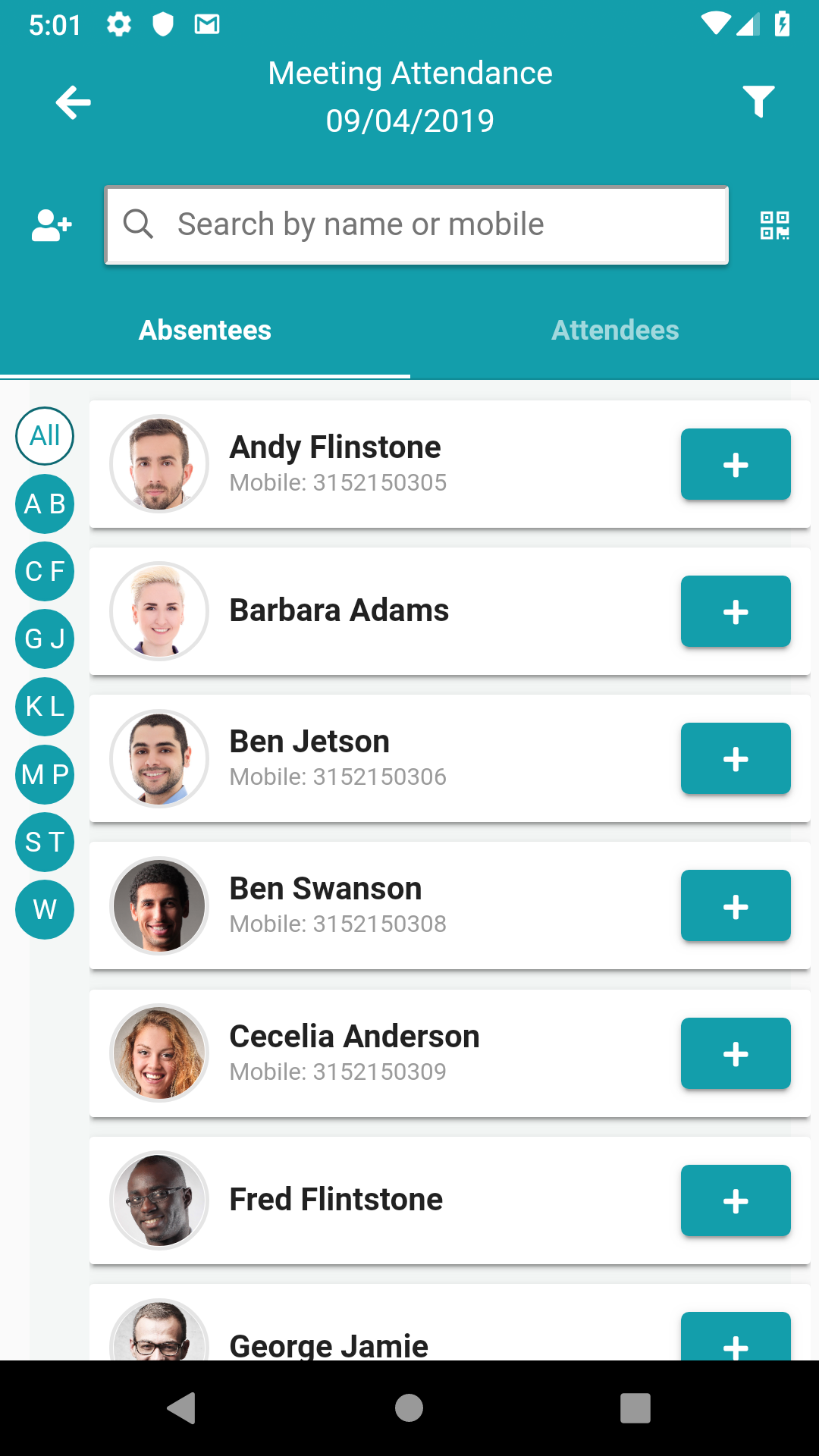This screenshot has height=1456, width=819.
Task: Open the filter funnel icon
Action: (758, 102)
